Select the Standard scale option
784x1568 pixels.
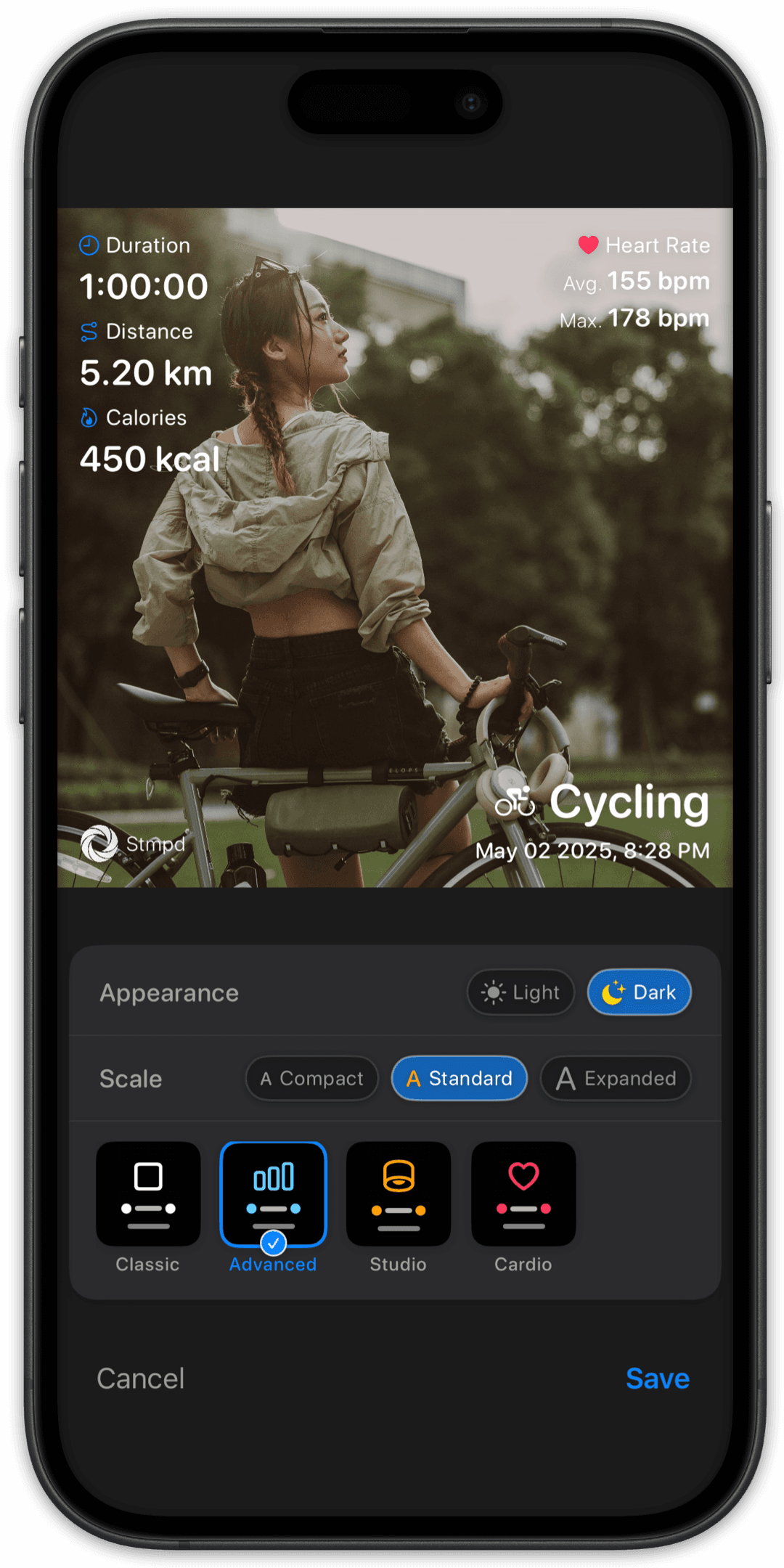[x=459, y=1079]
